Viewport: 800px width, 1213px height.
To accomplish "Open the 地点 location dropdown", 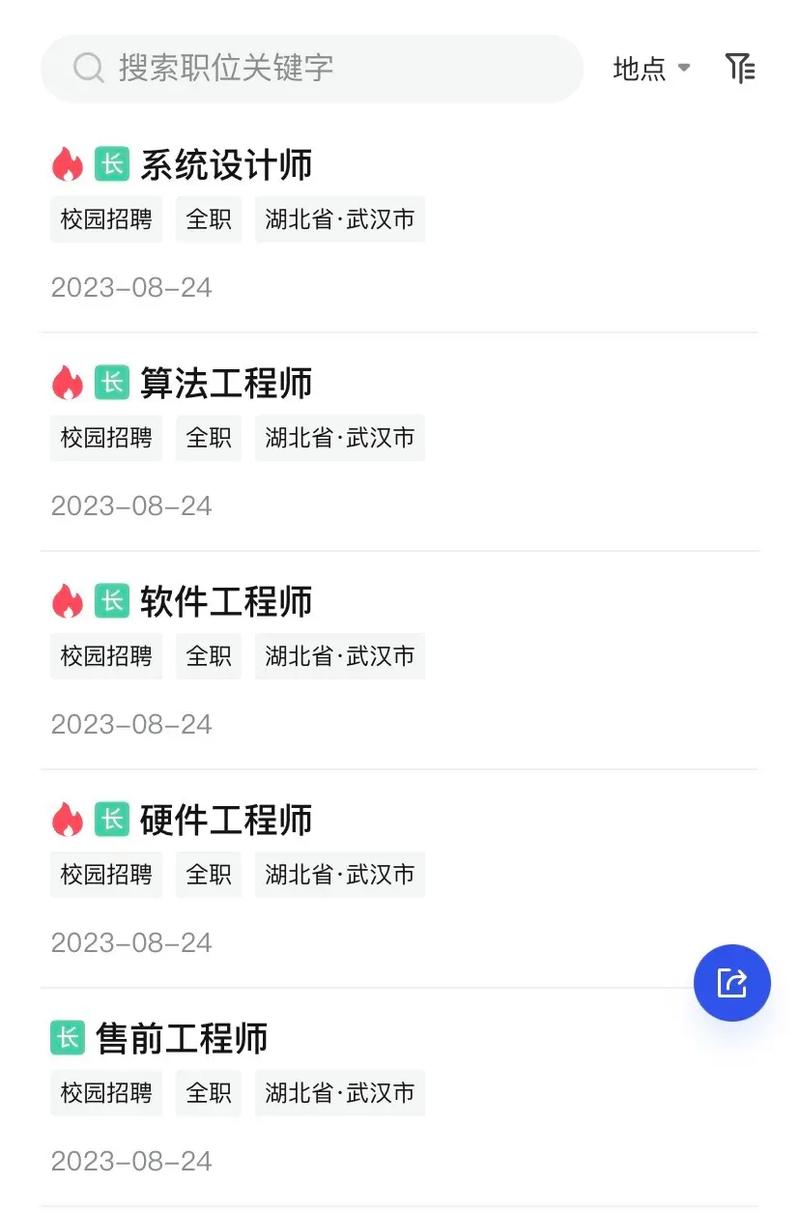I will [x=639, y=68].
